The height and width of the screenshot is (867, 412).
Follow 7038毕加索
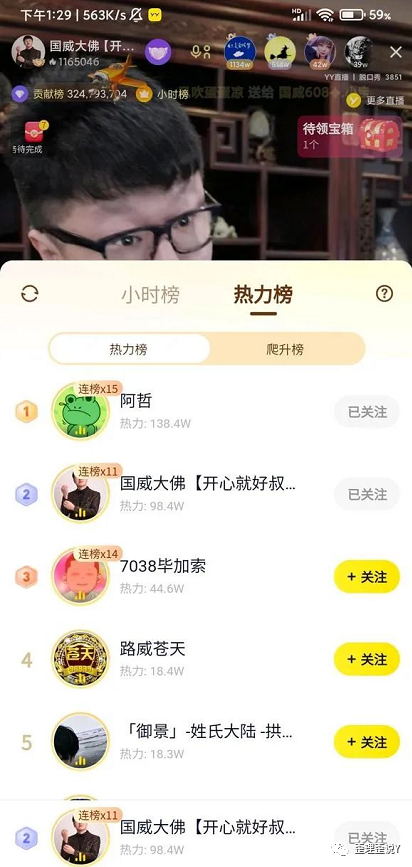(x=367, y=577)
